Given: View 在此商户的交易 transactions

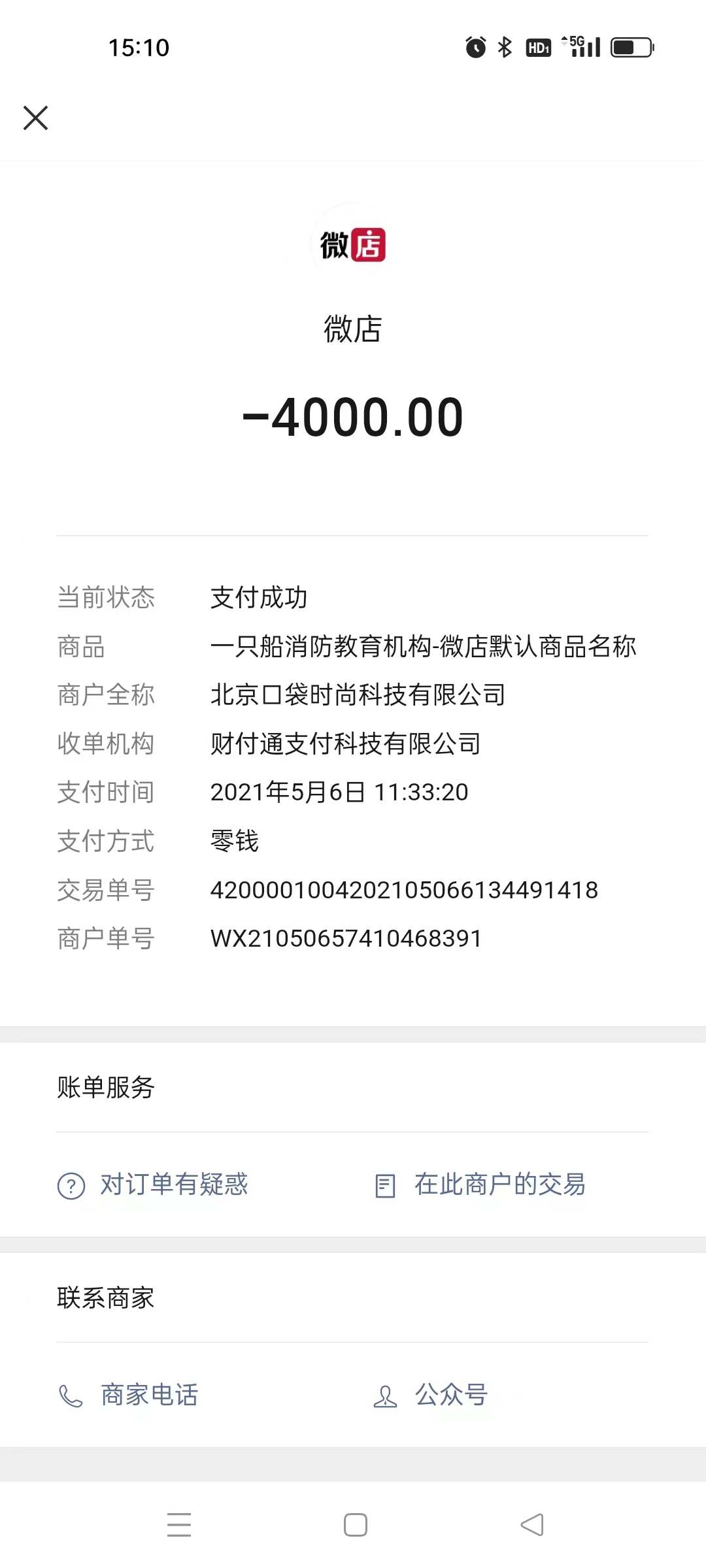Looking at the screenshot, I should [x=480, y=1184].
